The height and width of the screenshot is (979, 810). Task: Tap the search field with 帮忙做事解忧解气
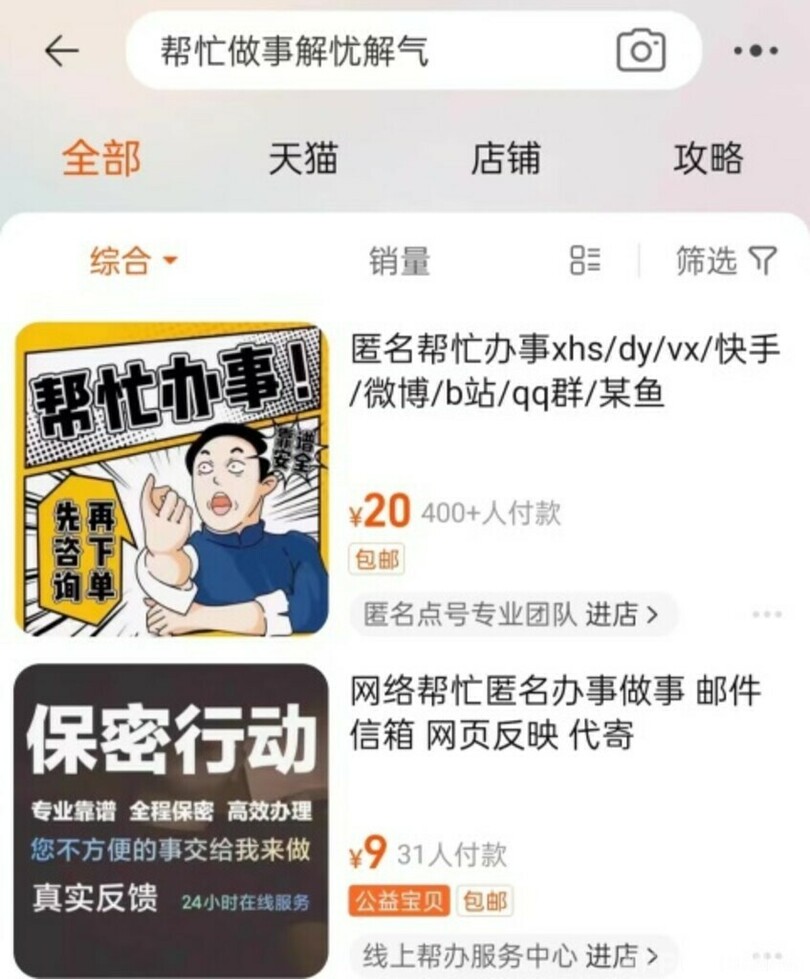[370, 51]
